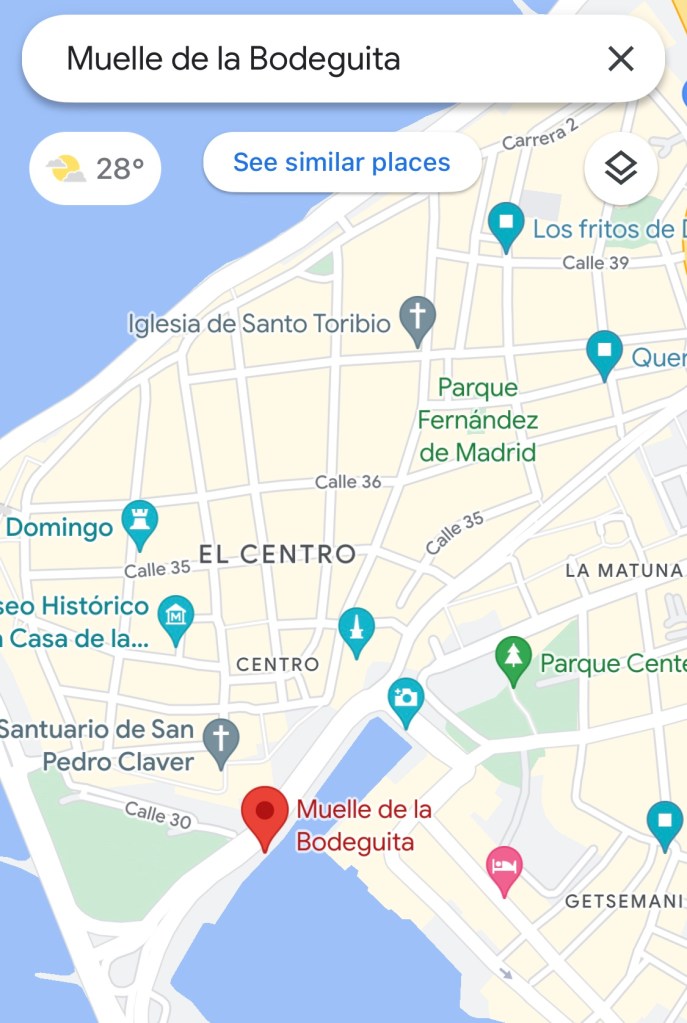Open the map layers selector
The width and height of the screenshot is (687, 1023).
[620, 170]
